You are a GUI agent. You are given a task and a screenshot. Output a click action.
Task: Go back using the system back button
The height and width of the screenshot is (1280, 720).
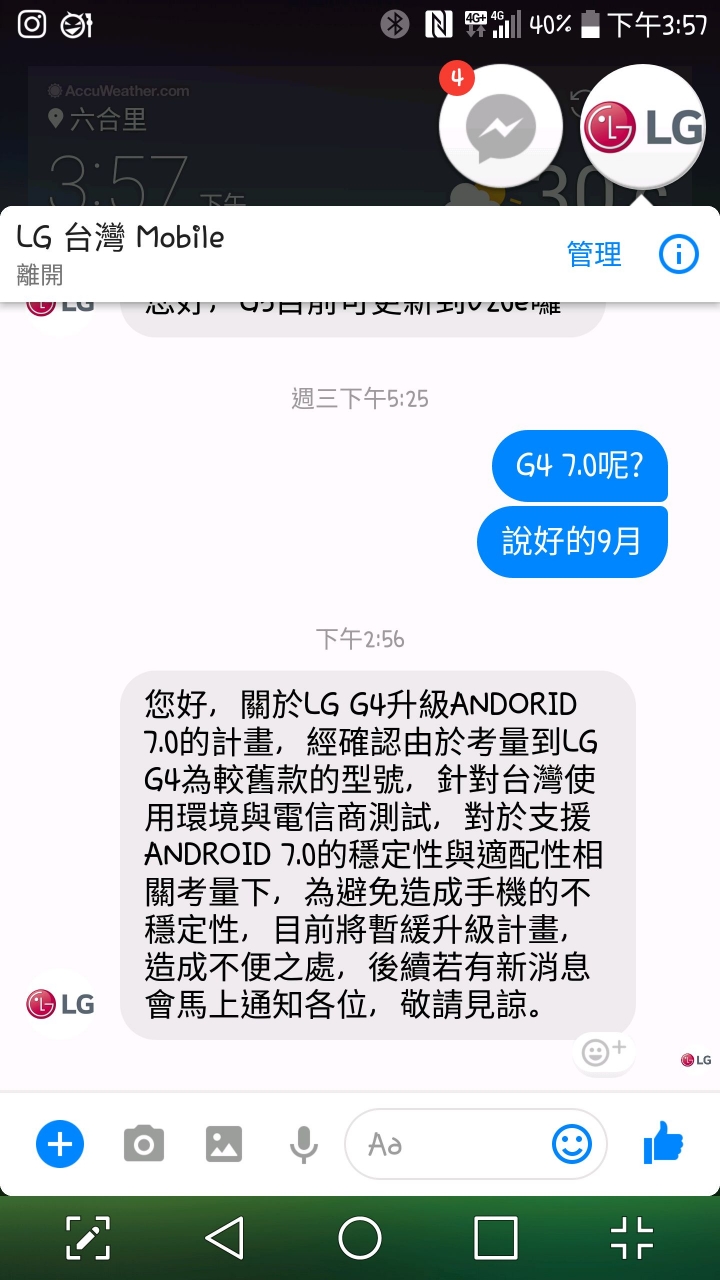[225, 1238]
